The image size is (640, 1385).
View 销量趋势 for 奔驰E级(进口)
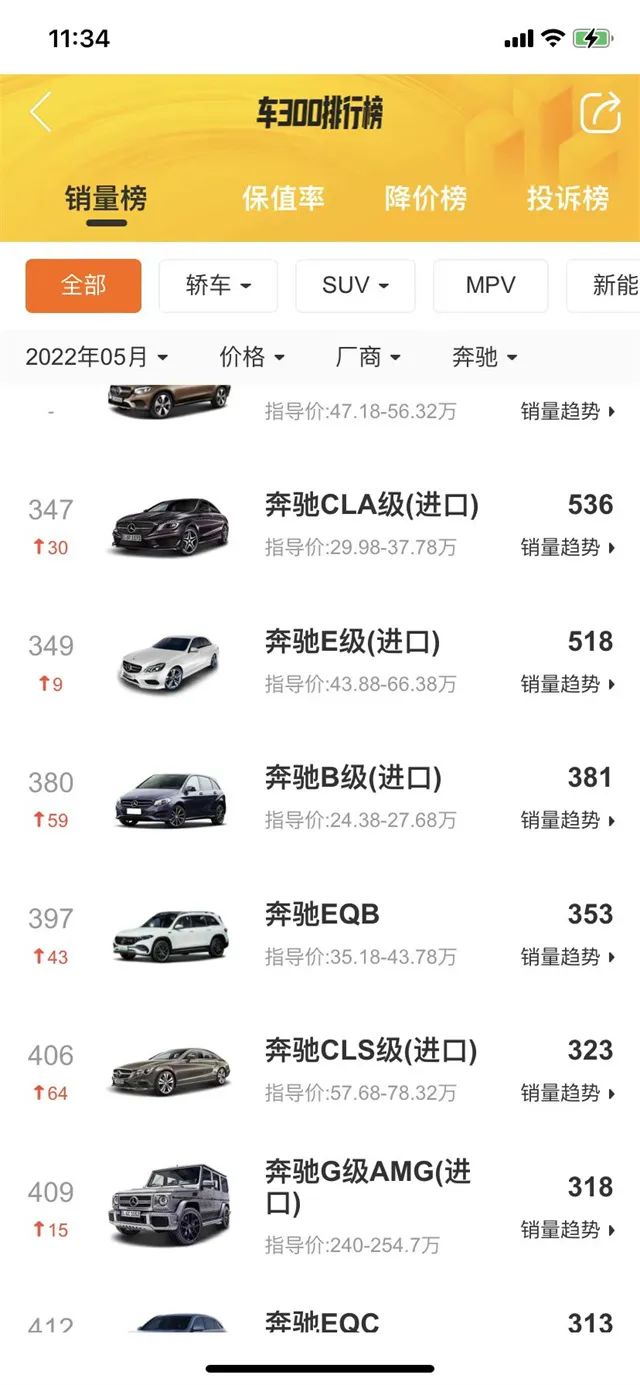pos(567,684)
